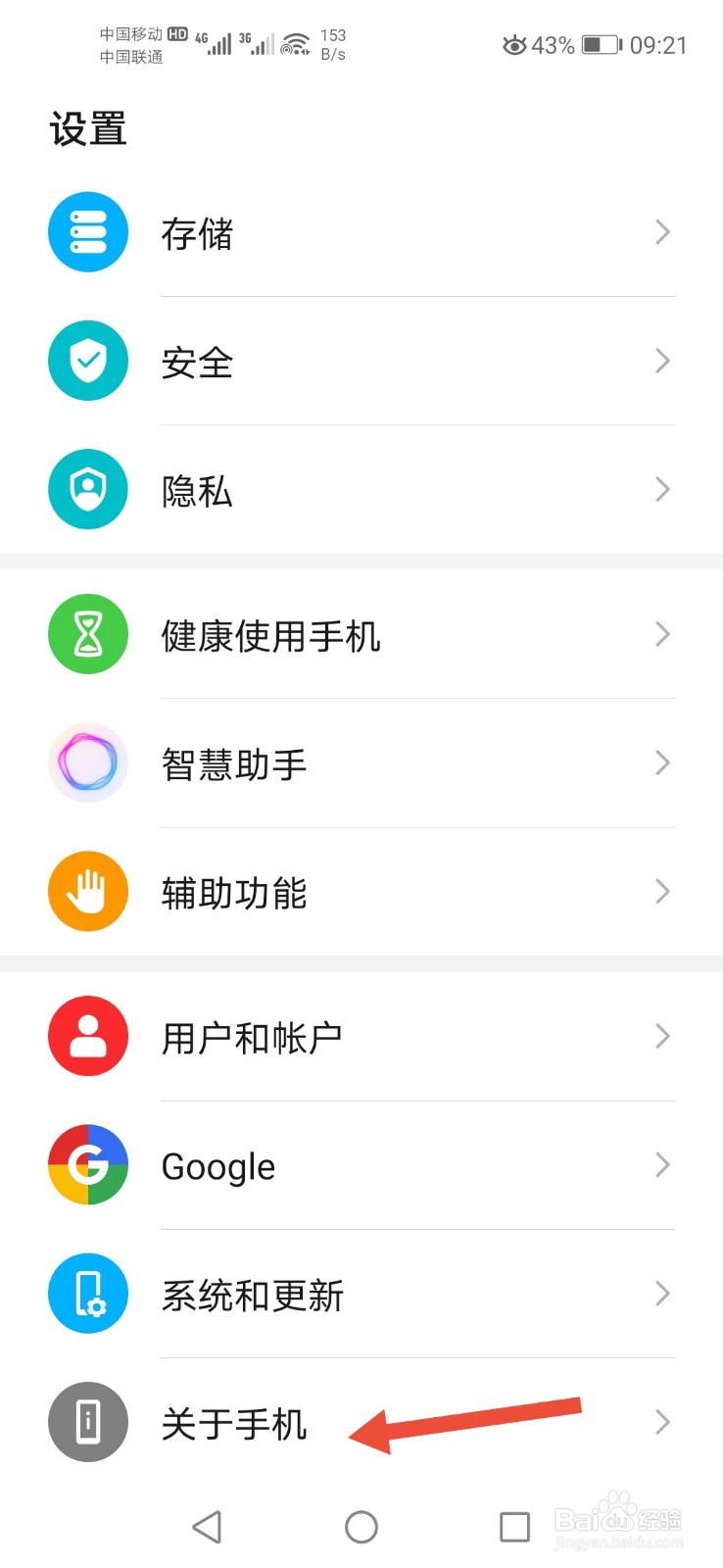Expand the chevron beside Google
The height and width of the screenshot is (1568, 723).
[662, 1164]
